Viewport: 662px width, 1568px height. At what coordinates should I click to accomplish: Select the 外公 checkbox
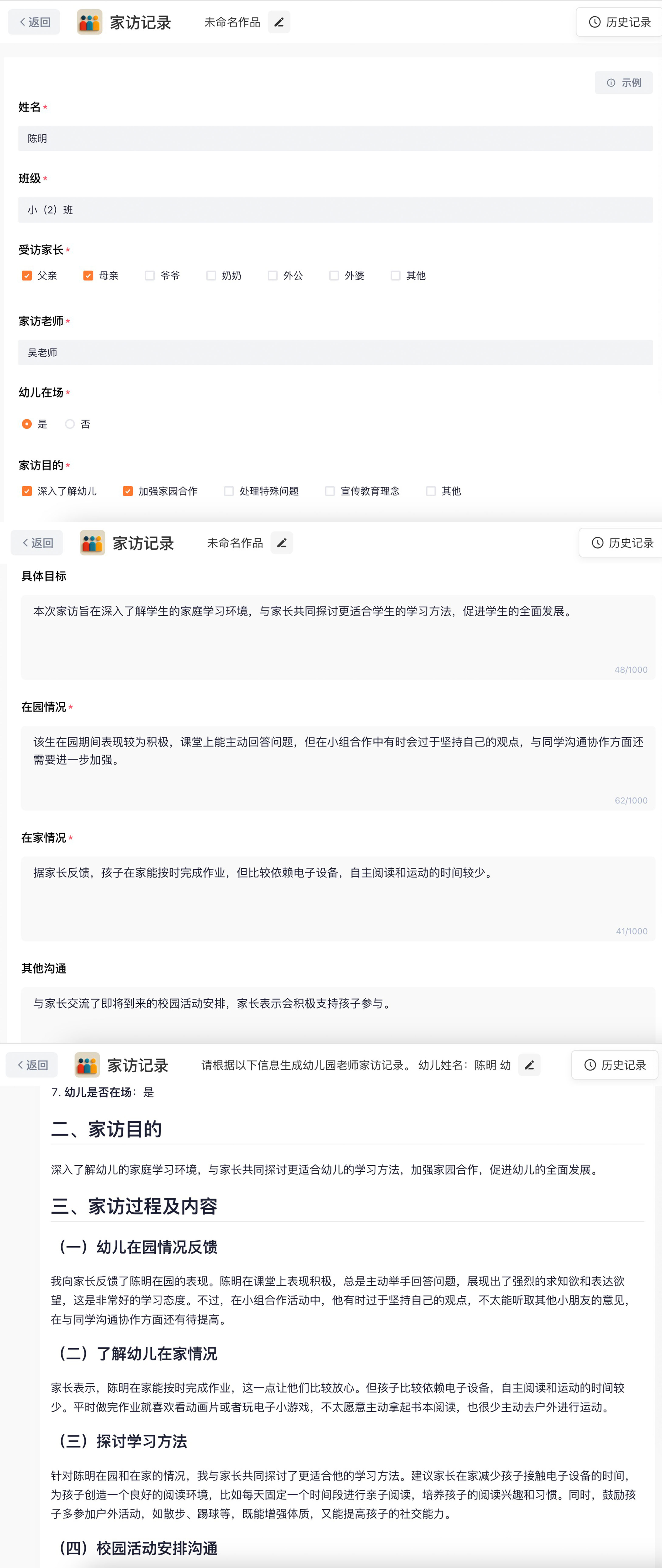(272, 276)
